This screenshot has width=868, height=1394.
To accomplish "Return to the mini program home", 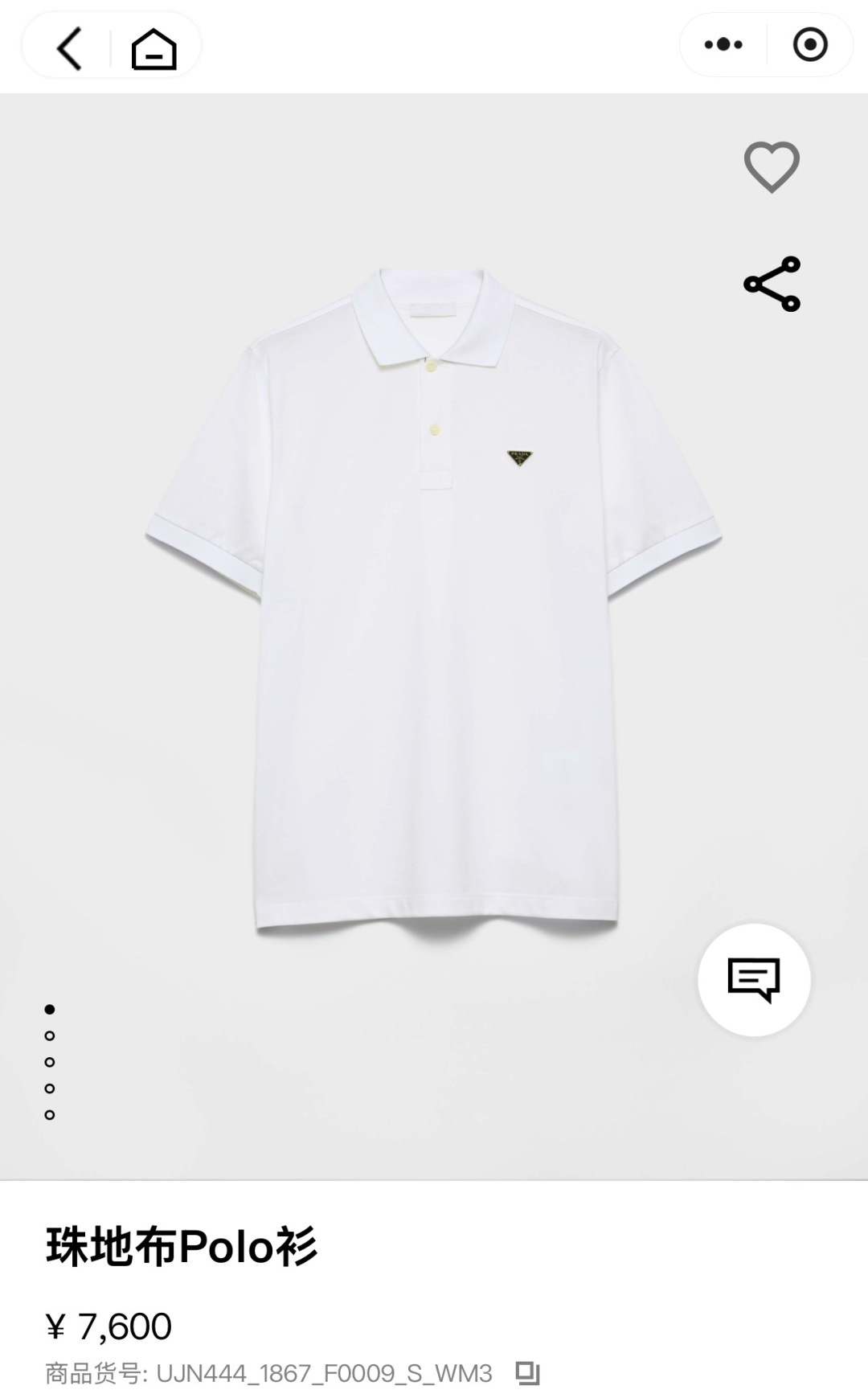I will (x=154, y=48).
